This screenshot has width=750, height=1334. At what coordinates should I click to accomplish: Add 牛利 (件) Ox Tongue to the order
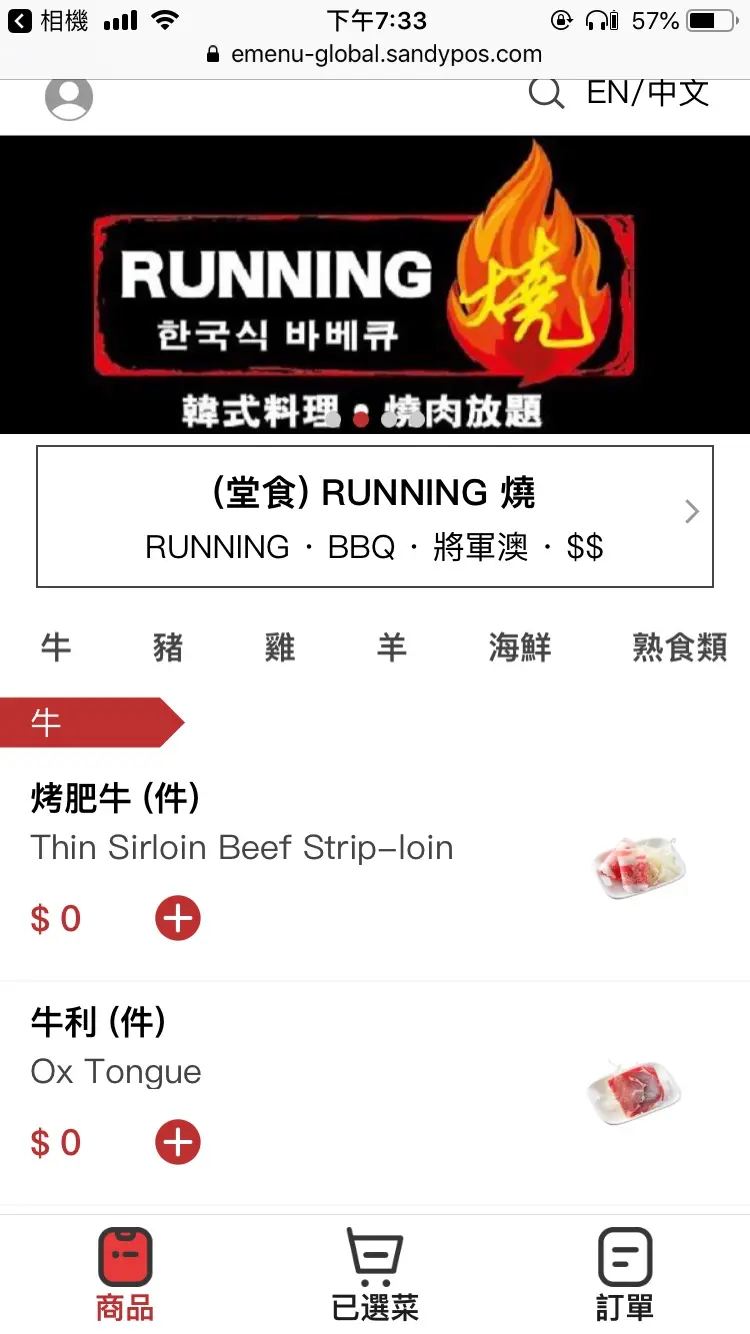click(x=178, y=1143)
